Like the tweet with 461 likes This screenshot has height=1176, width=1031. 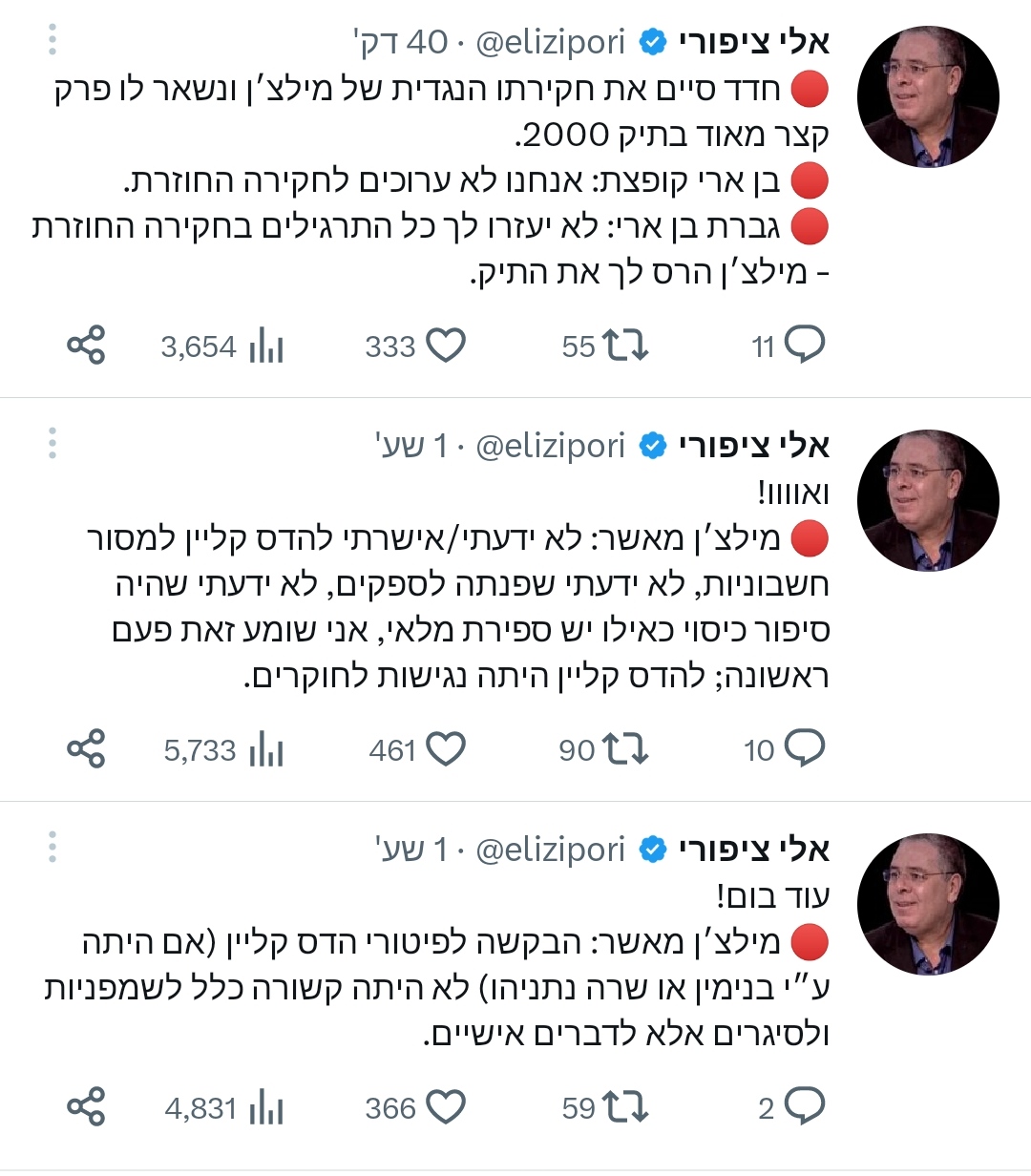pyautogui.click(x=444, y=749)
